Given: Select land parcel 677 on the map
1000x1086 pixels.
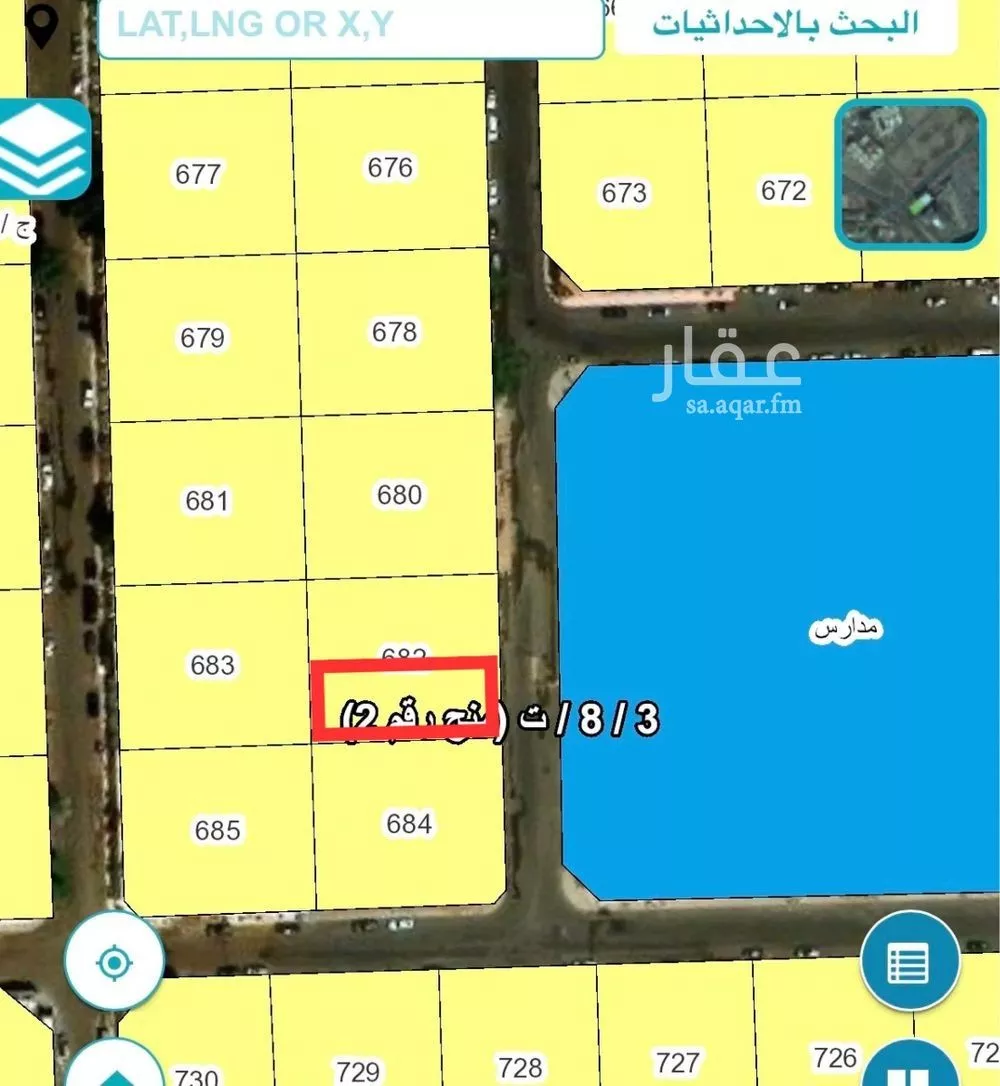Looking at the screenshot, I should (198, 174).
